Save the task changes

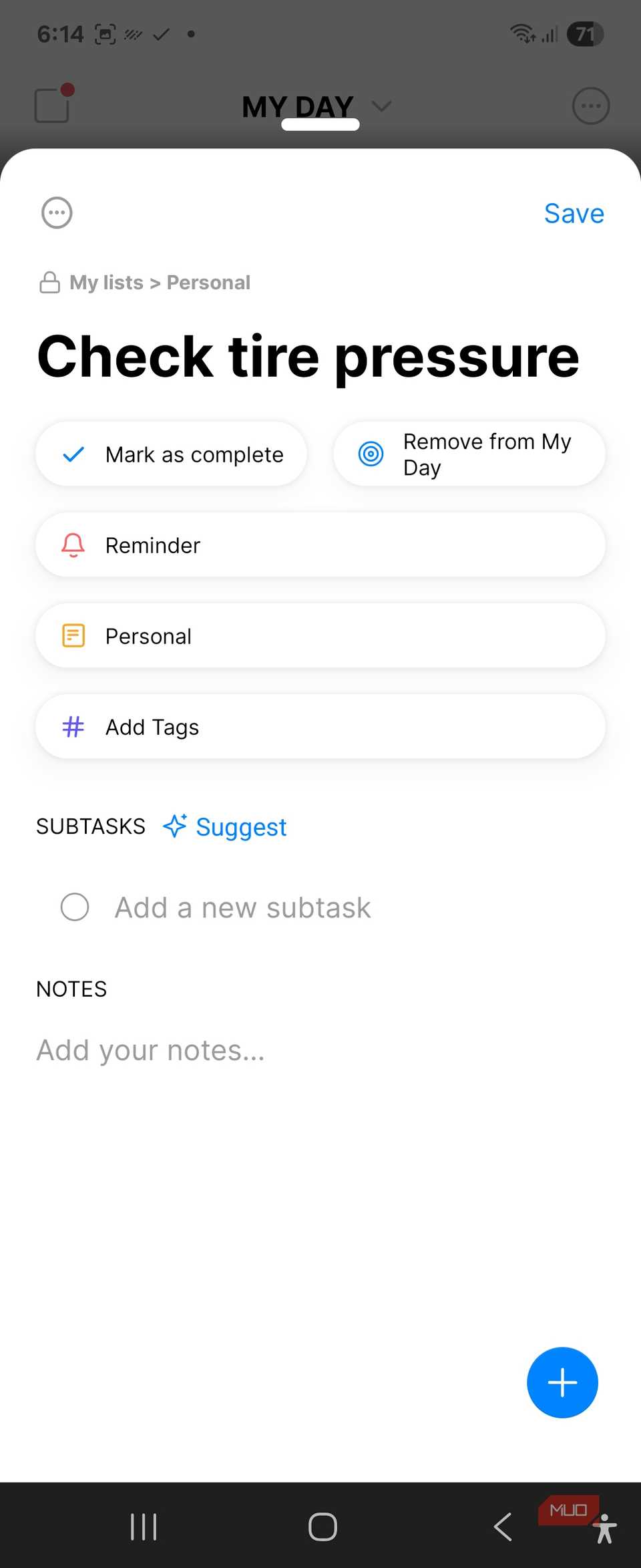pos(574,214)
